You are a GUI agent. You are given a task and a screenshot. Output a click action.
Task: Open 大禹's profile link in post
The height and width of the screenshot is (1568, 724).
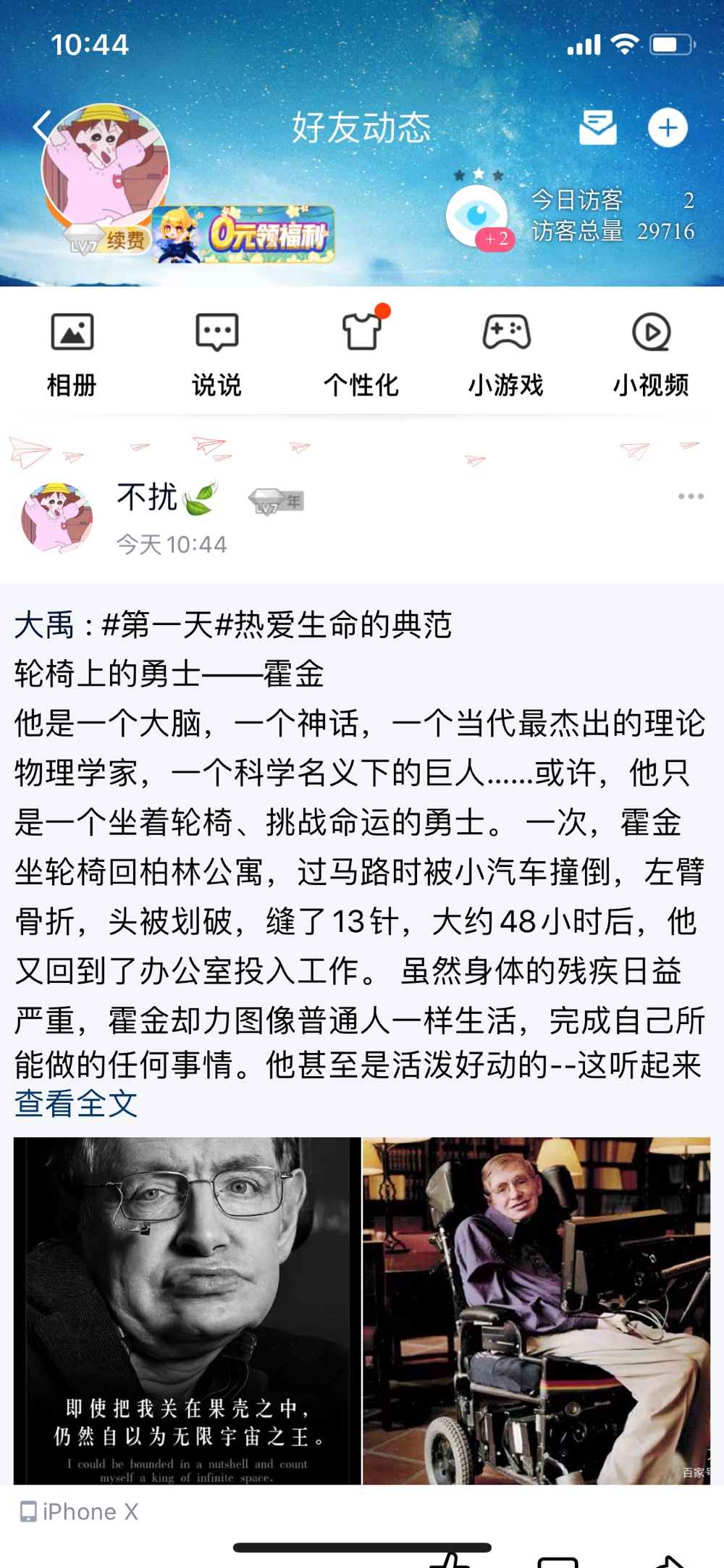tap(43, 625)
